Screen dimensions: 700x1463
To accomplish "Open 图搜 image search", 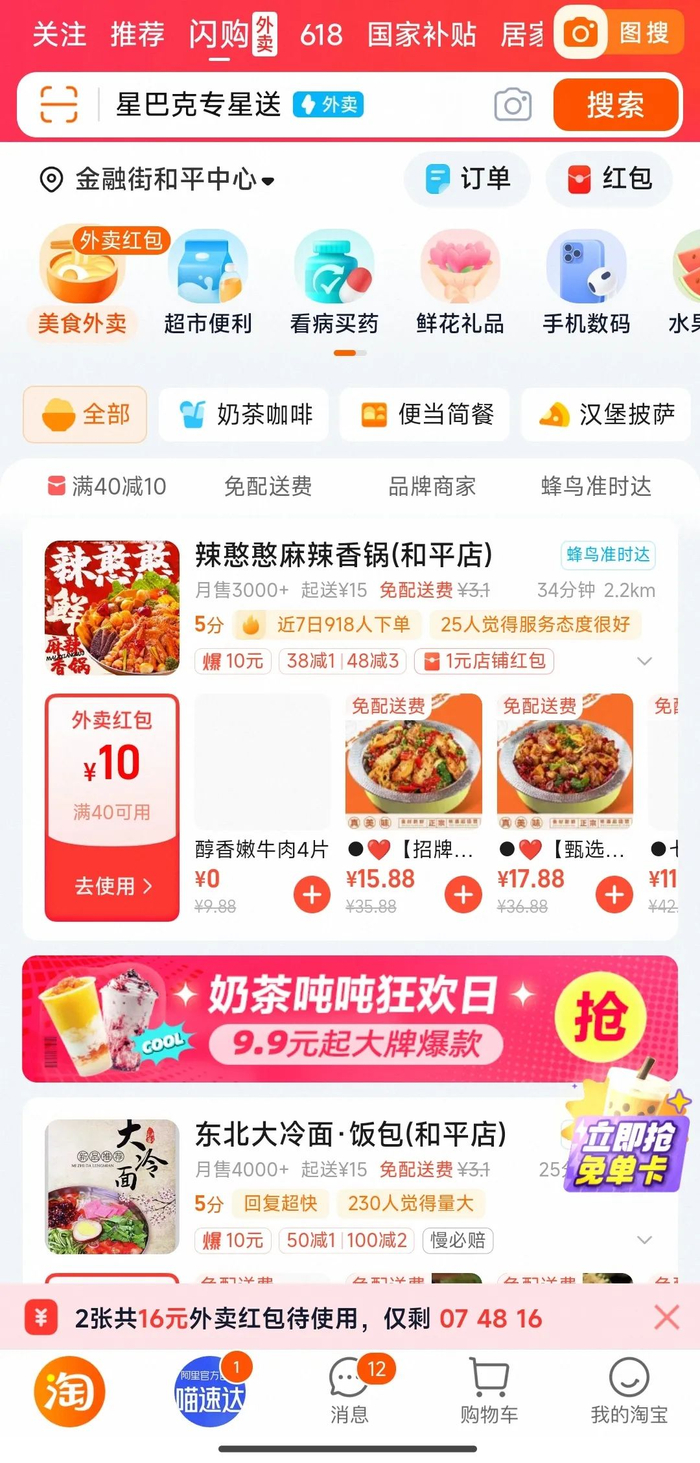I will 620,32.
